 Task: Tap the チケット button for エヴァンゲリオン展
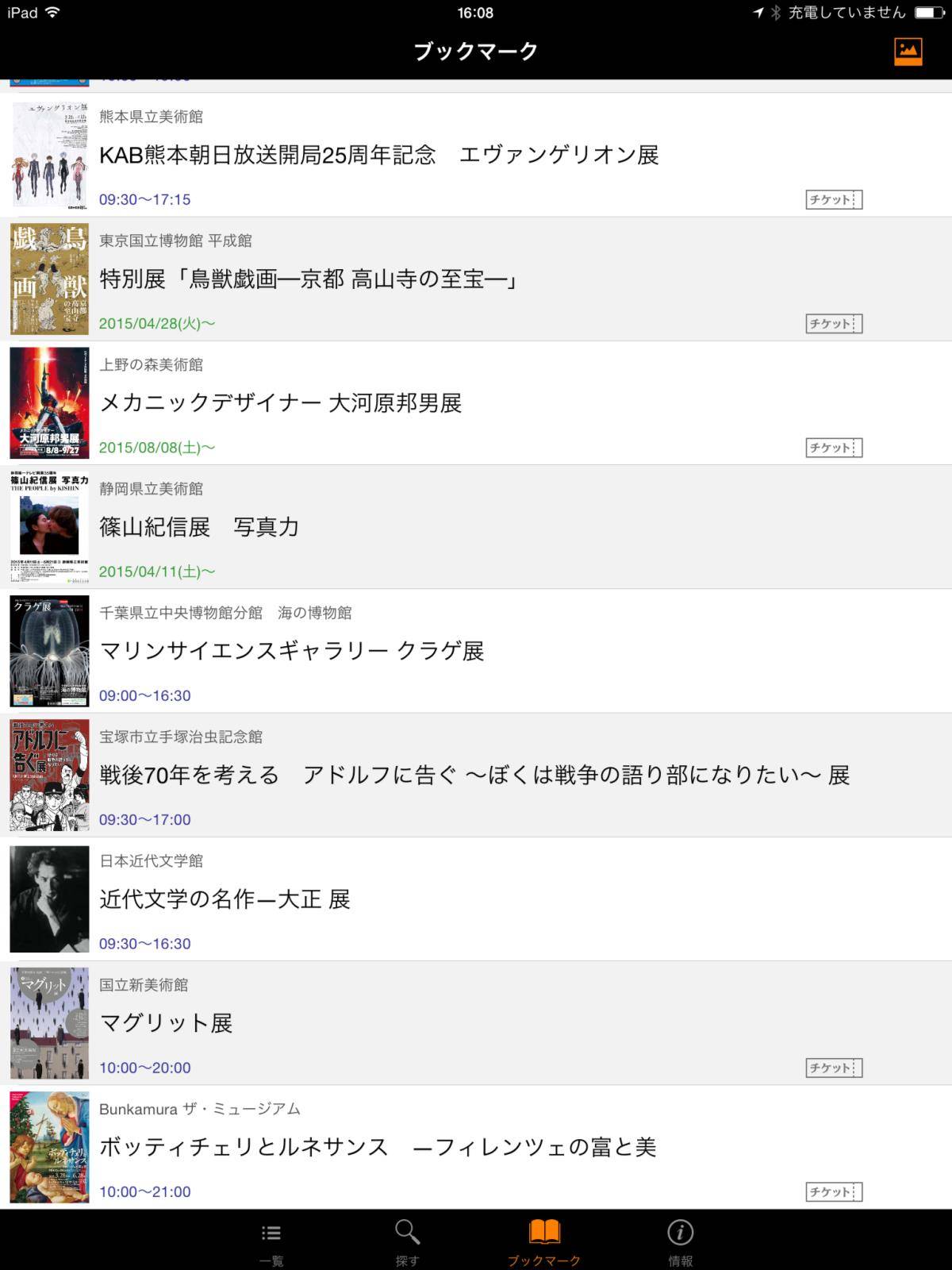click(x=833, y=199)
